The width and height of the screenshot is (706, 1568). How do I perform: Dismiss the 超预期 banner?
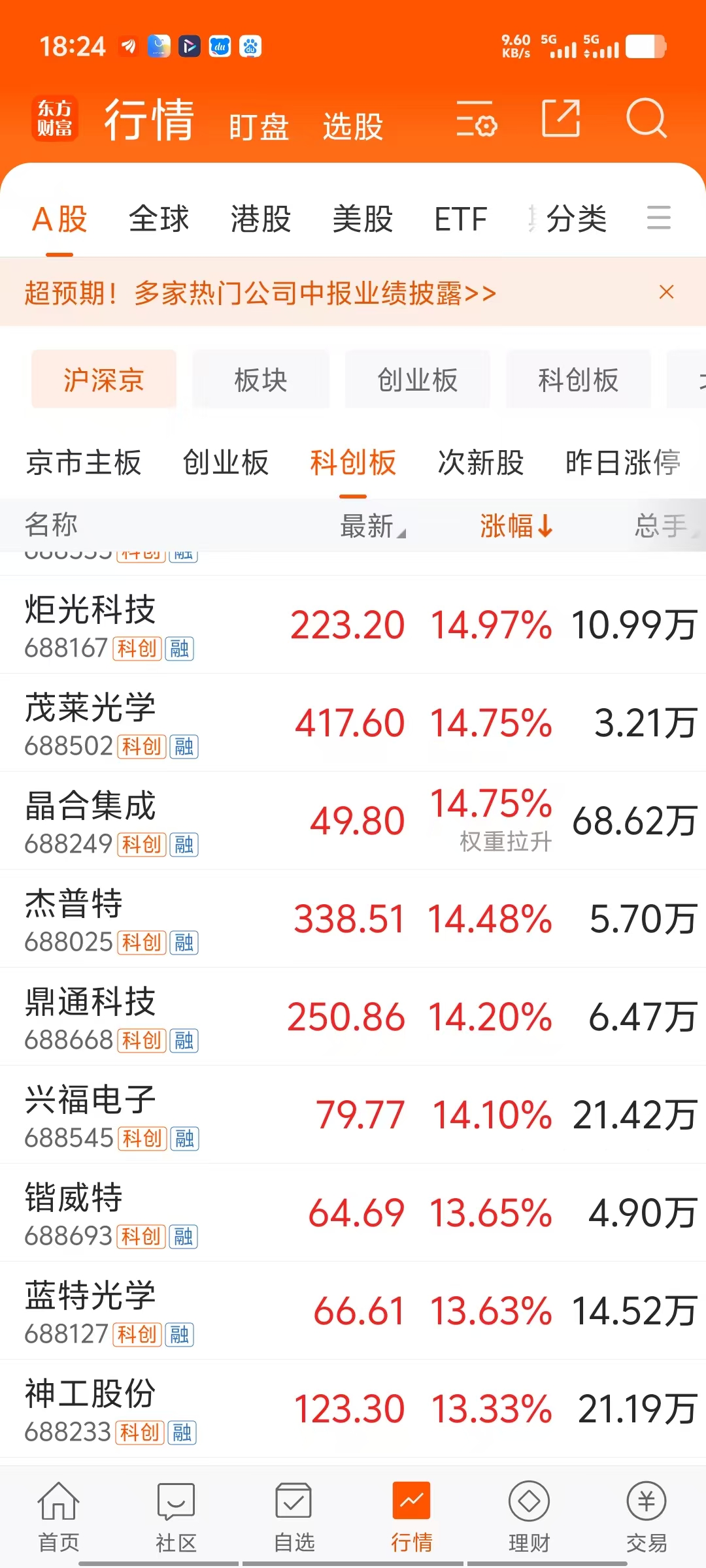click(666, 292)
